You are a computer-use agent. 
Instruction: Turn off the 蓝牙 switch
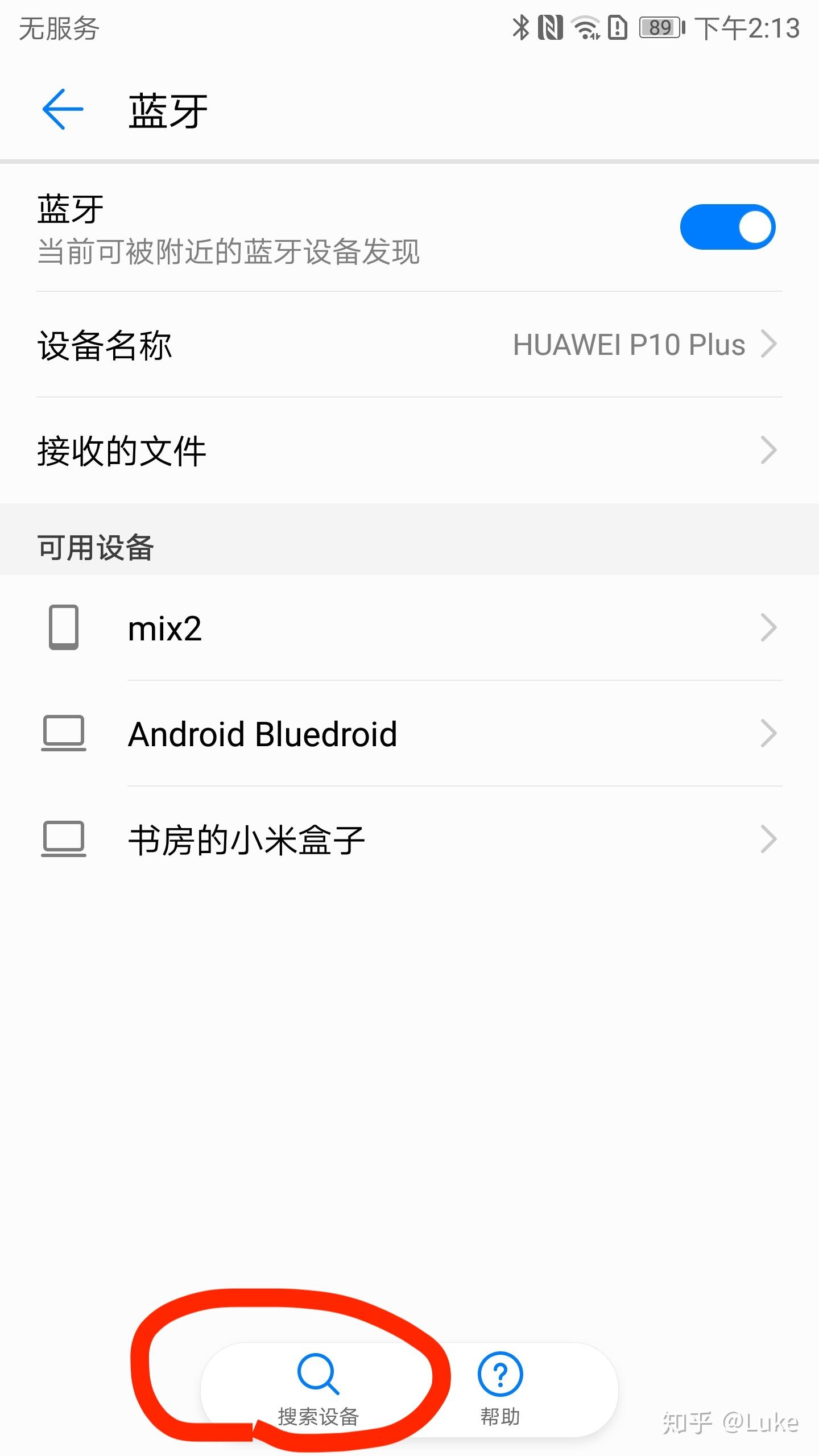tap(727, 227)
